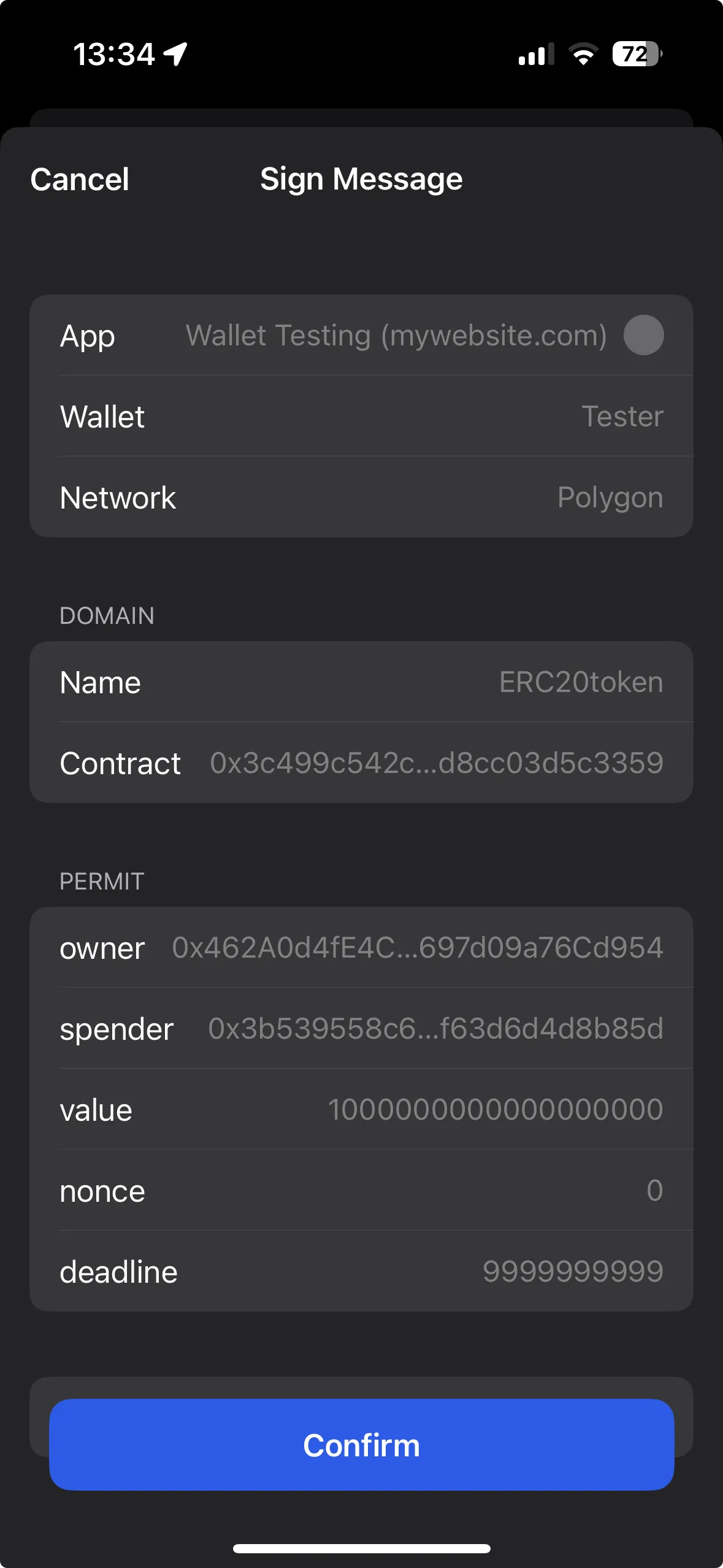Expand the truncated spender address field
This screenshot has height=1568, width=723.
coord(435,1029)
